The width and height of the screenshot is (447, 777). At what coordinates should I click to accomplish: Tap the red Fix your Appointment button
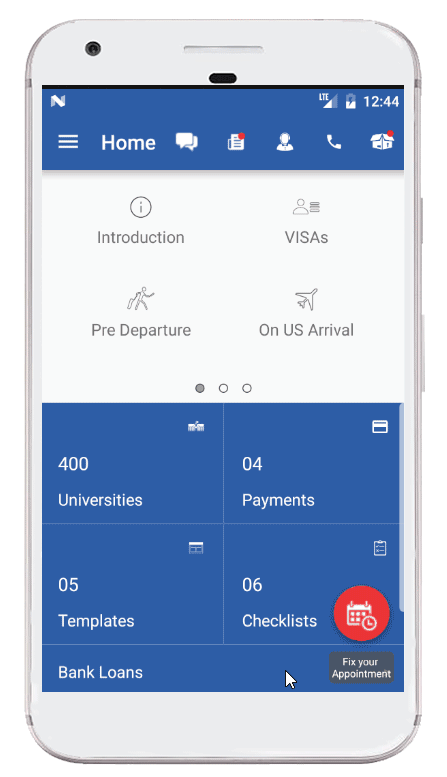tap(362, 613)
